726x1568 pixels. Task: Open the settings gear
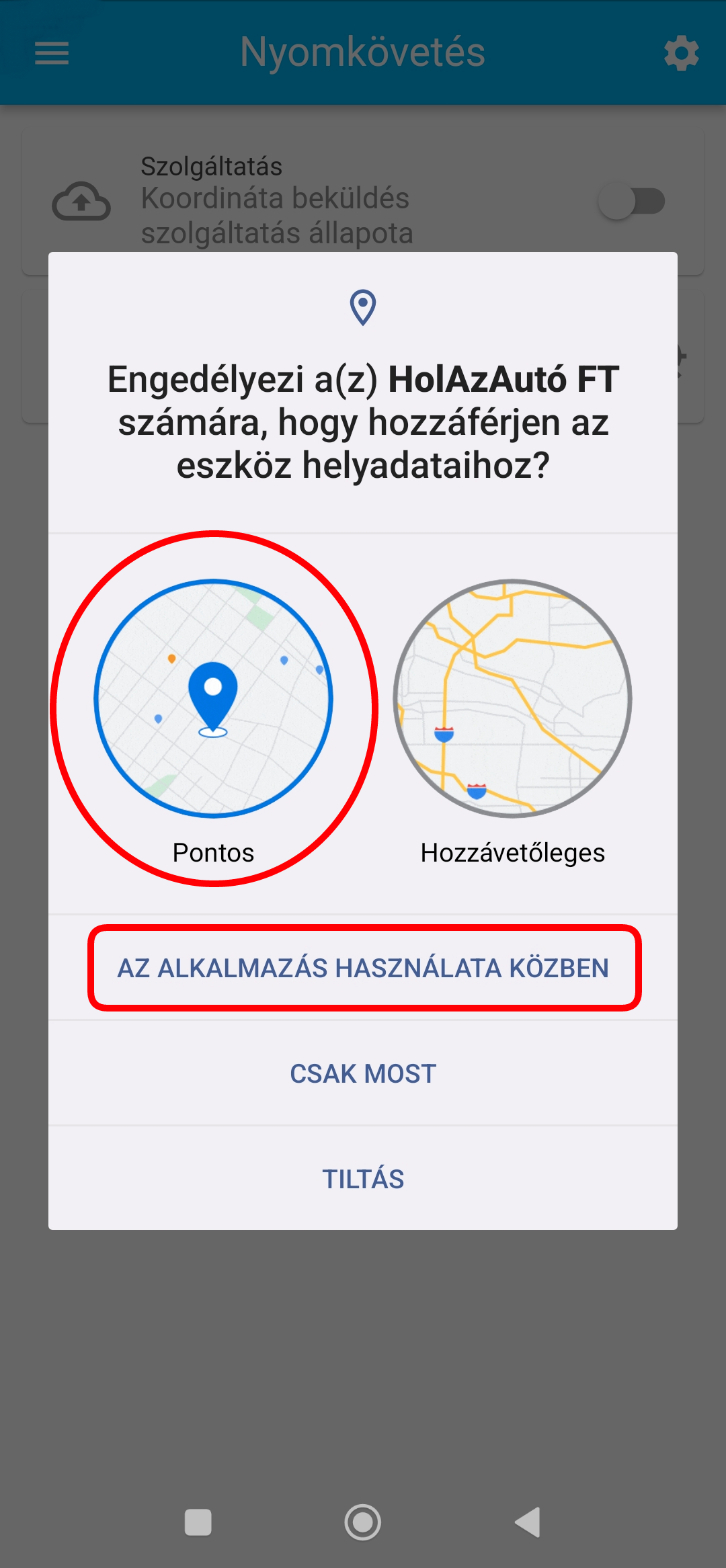(x=681, y=53)
